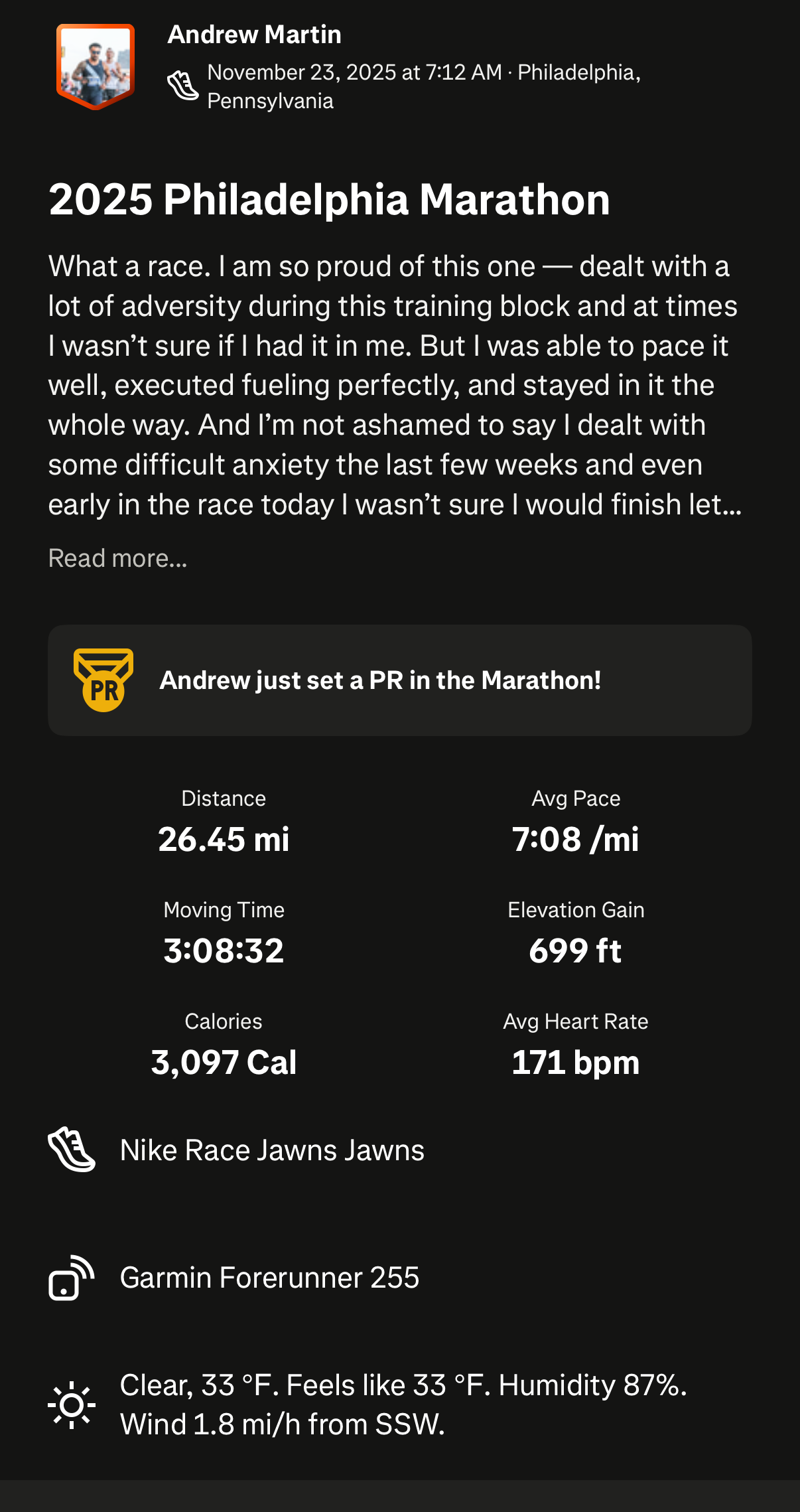Click the weather sun icon
This screenshot has width=800, height=1512.
pos(72,1404)
